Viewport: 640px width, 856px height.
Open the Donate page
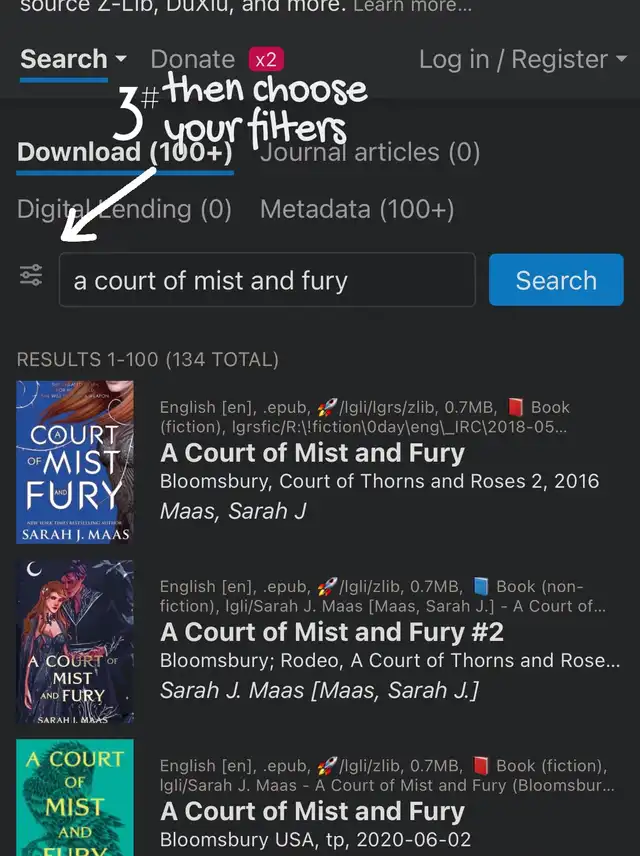pyautogui.click(x=193, y=59)
